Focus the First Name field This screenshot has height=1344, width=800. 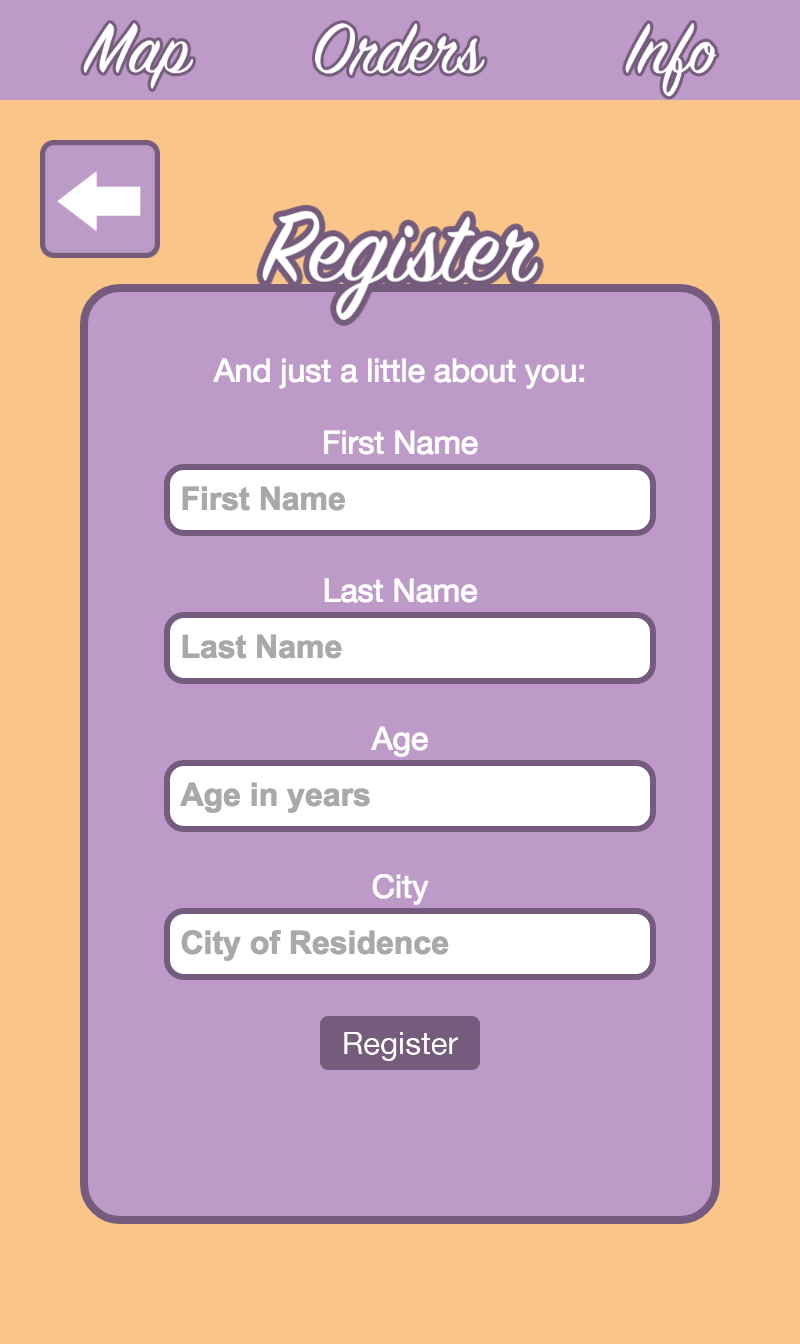pyautogui.click(x=409, y=500)
